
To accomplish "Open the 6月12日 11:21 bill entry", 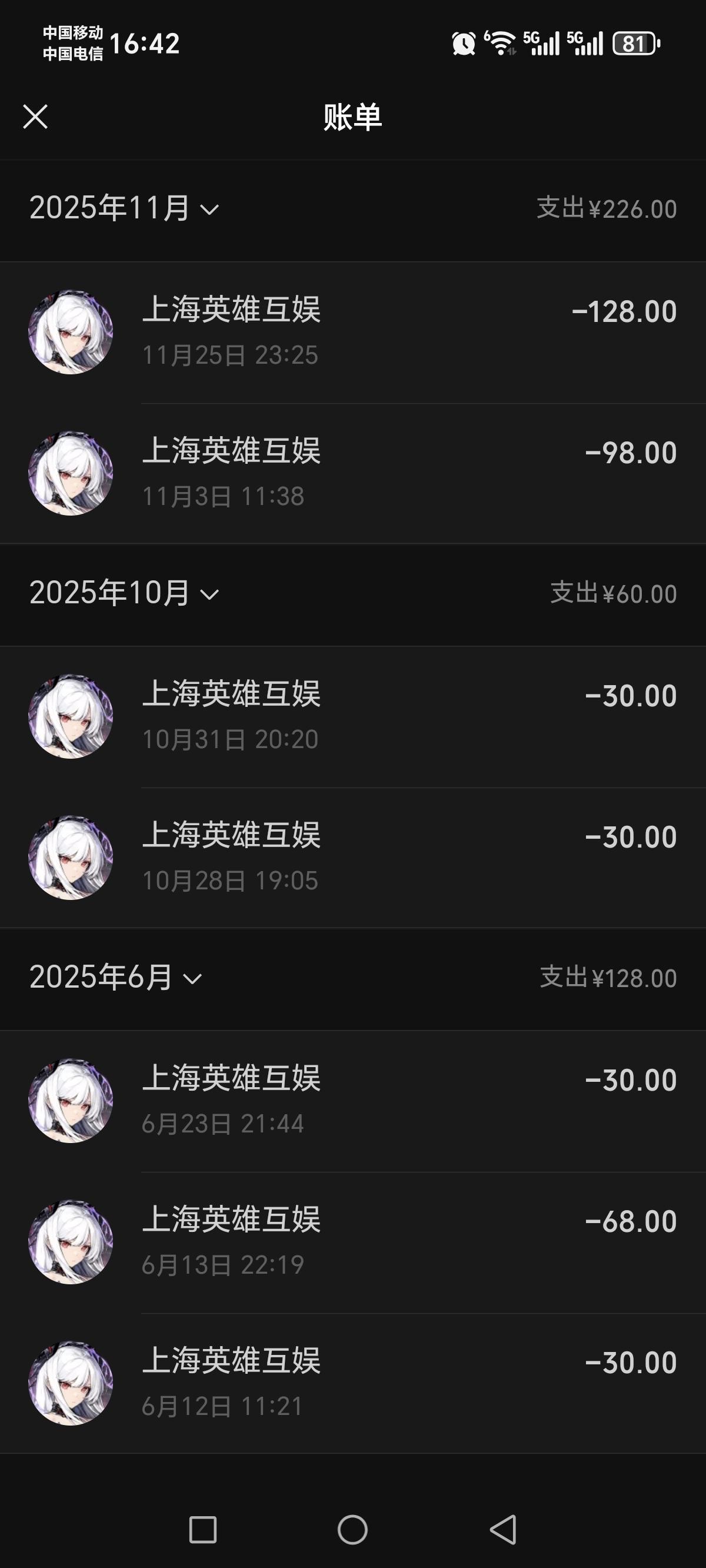I will [x=353, y=1384].
